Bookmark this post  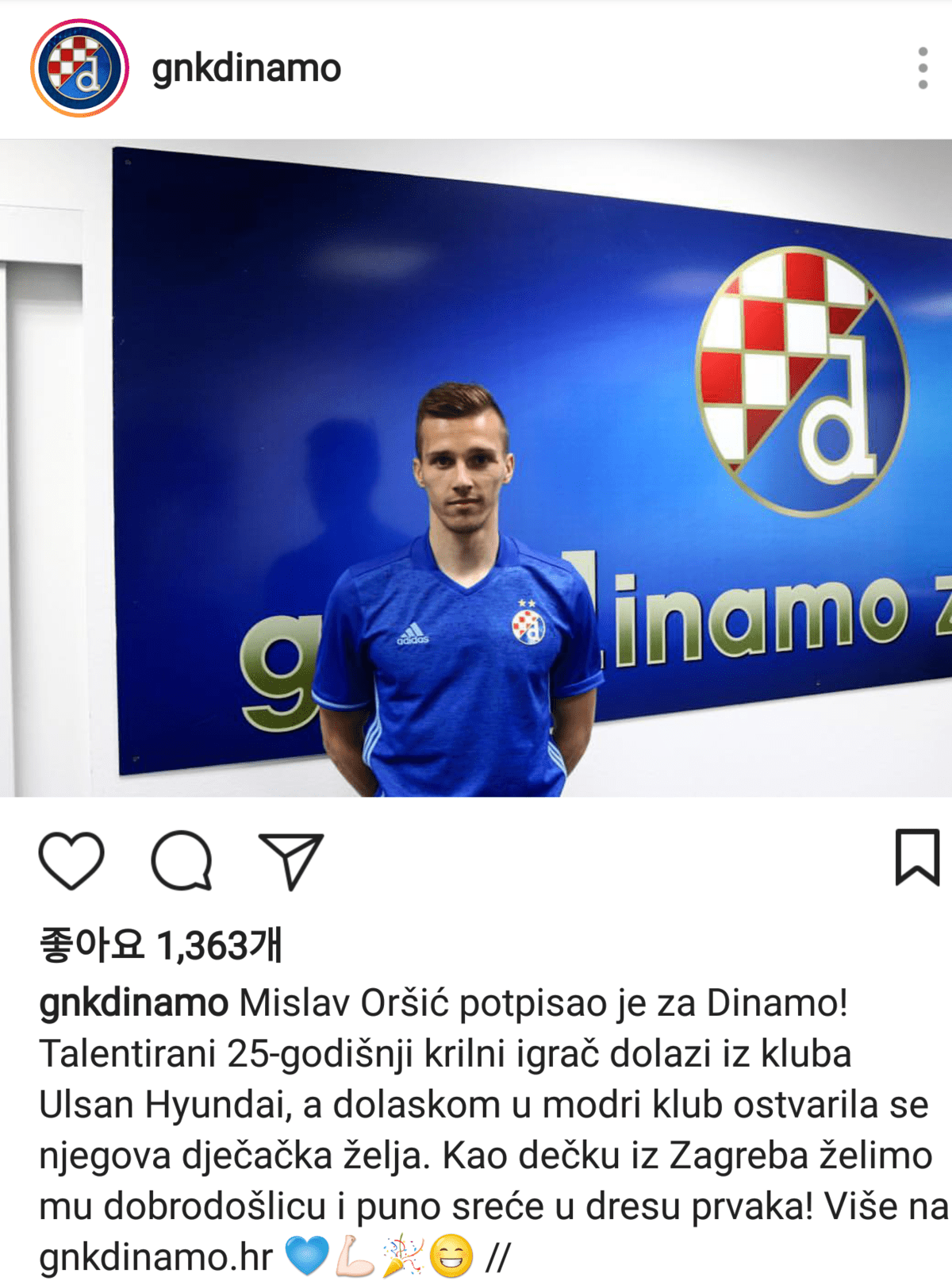tap(917, 857)
